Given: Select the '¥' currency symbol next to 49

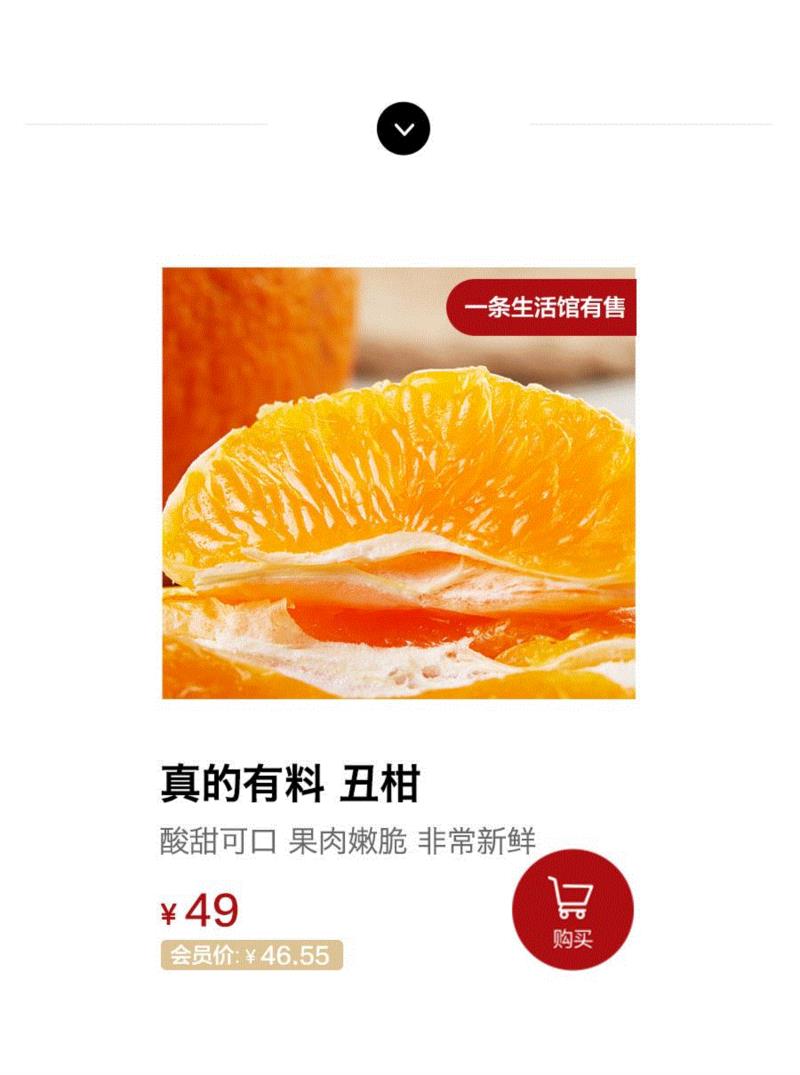Looking at the screenshot, I should (x=170, y=910).
